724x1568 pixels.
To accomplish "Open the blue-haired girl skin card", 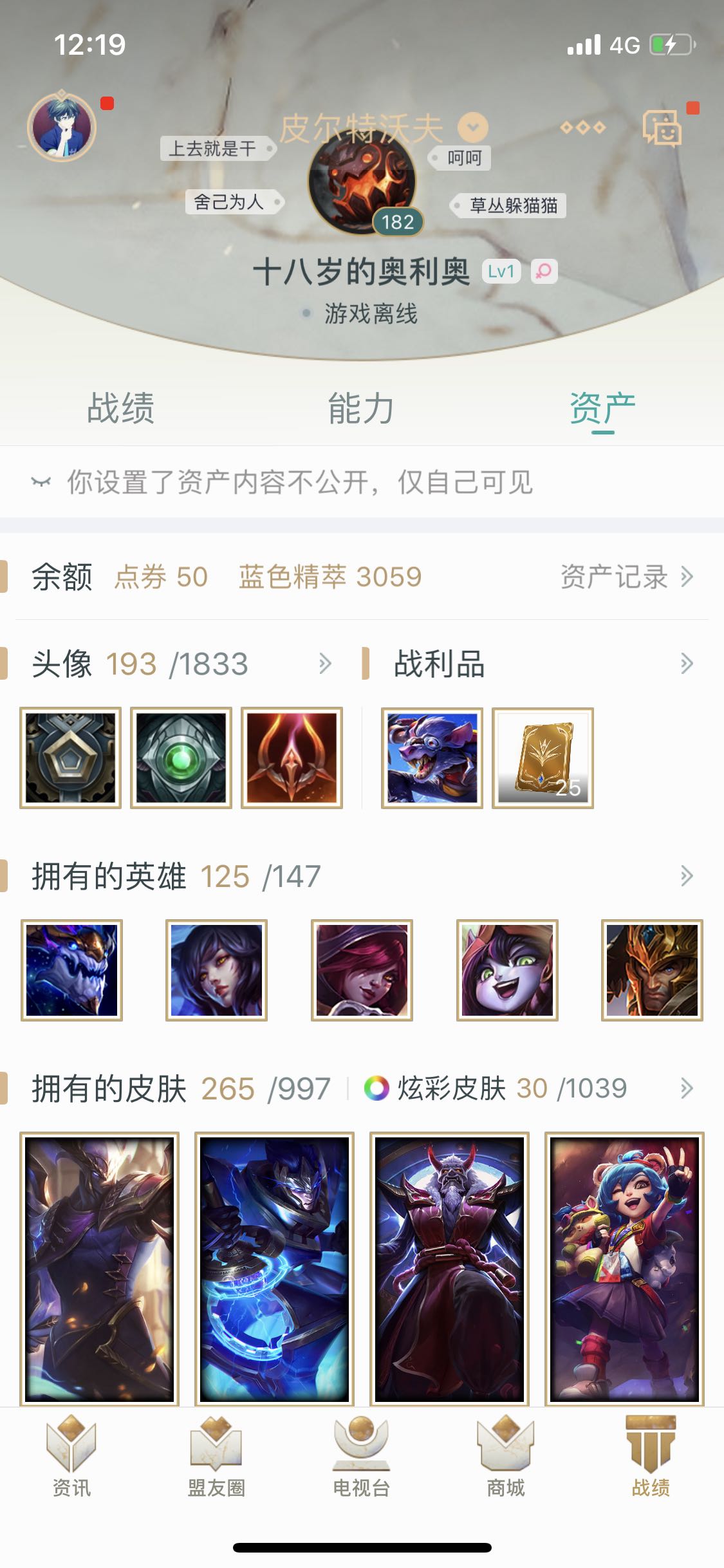I will [x=624, y=1268].
